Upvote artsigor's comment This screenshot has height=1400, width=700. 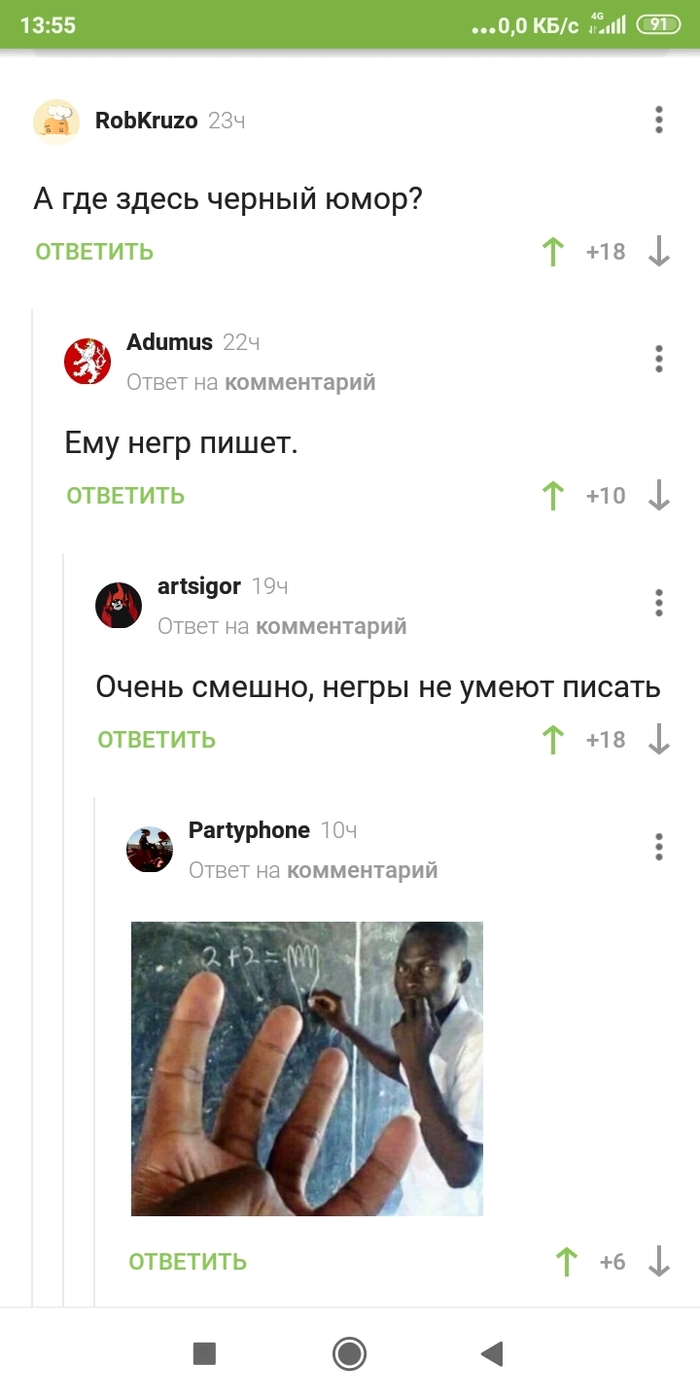pyautogui.click(x=553, y=740)
